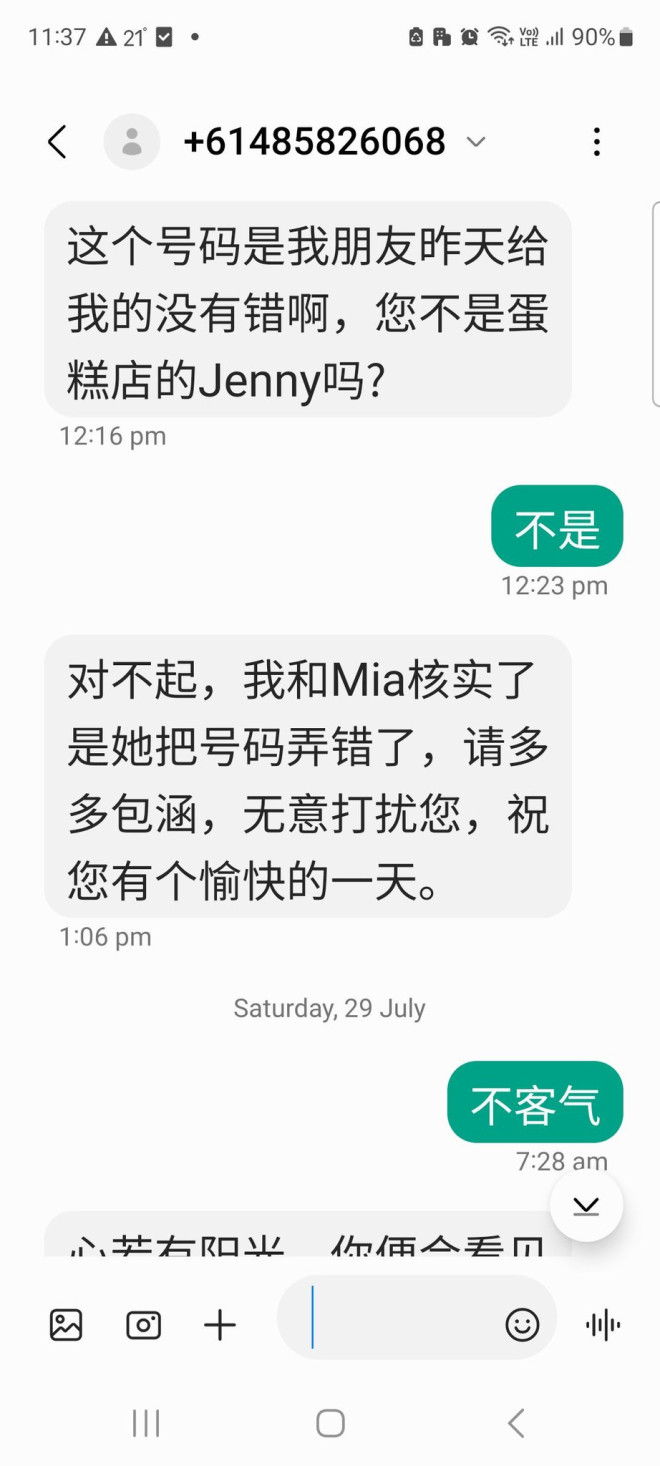This screenshot has height=1466, width=660.
Task: Open the camera to take a picture
Action: [x=143, y=1325]
